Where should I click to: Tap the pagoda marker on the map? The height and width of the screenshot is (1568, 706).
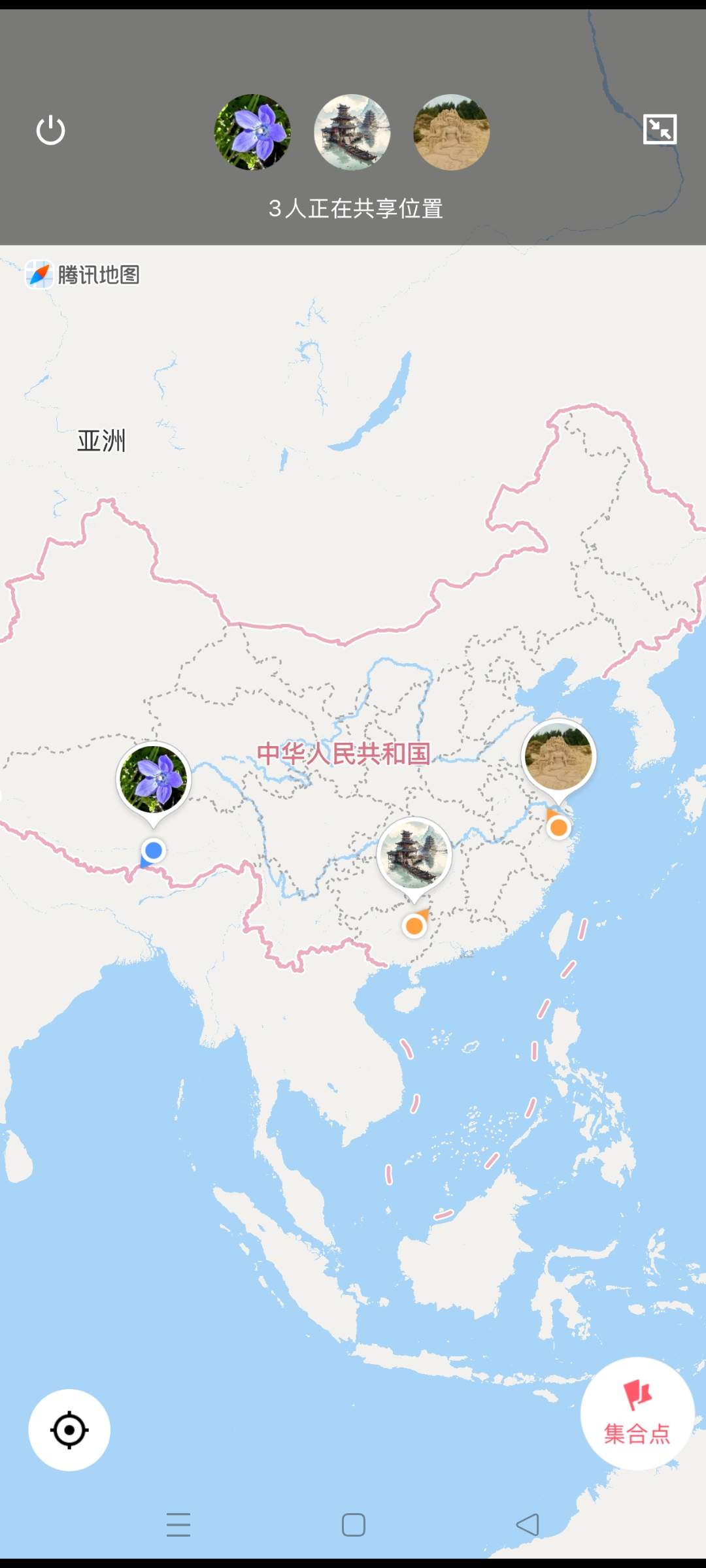click(x=414, y=855)
